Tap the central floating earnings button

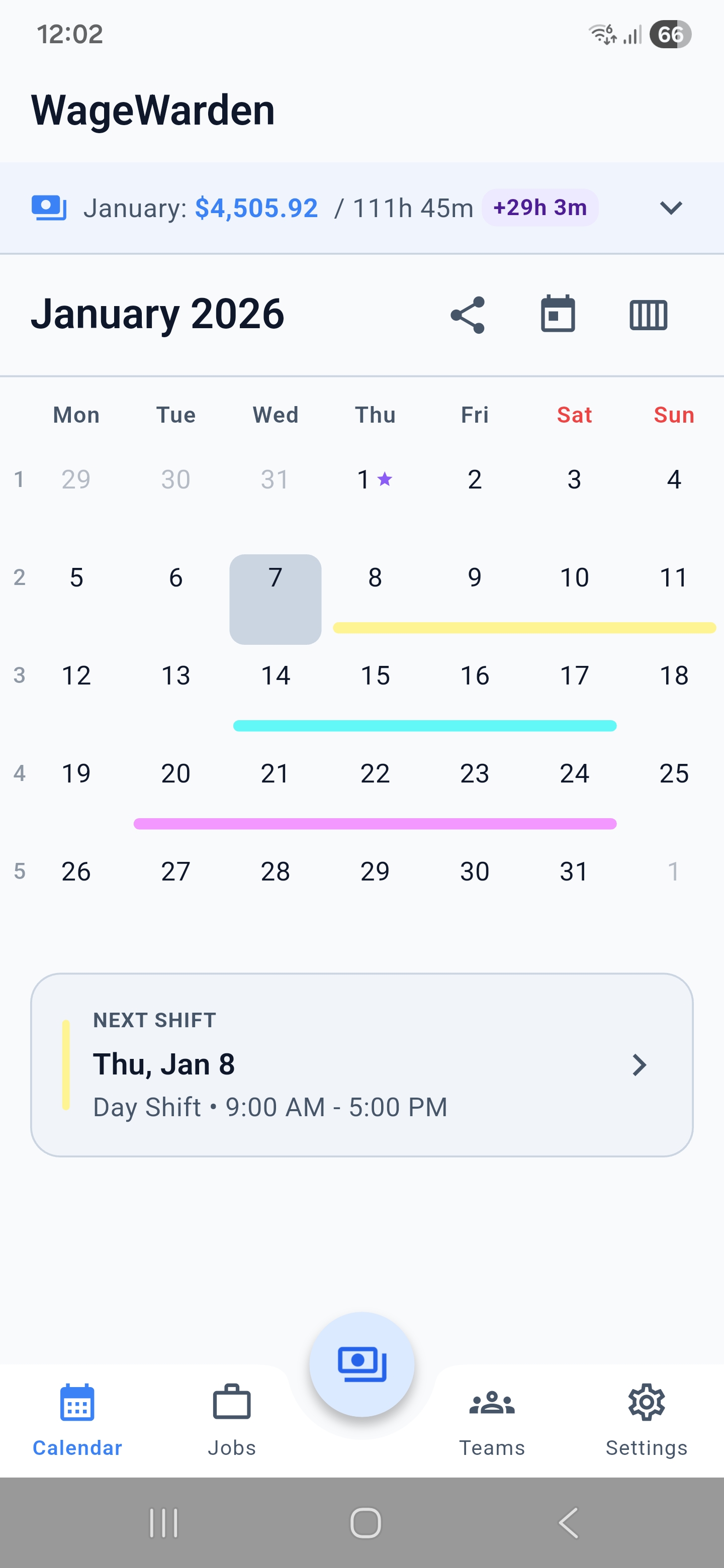tap(363, 1363)
